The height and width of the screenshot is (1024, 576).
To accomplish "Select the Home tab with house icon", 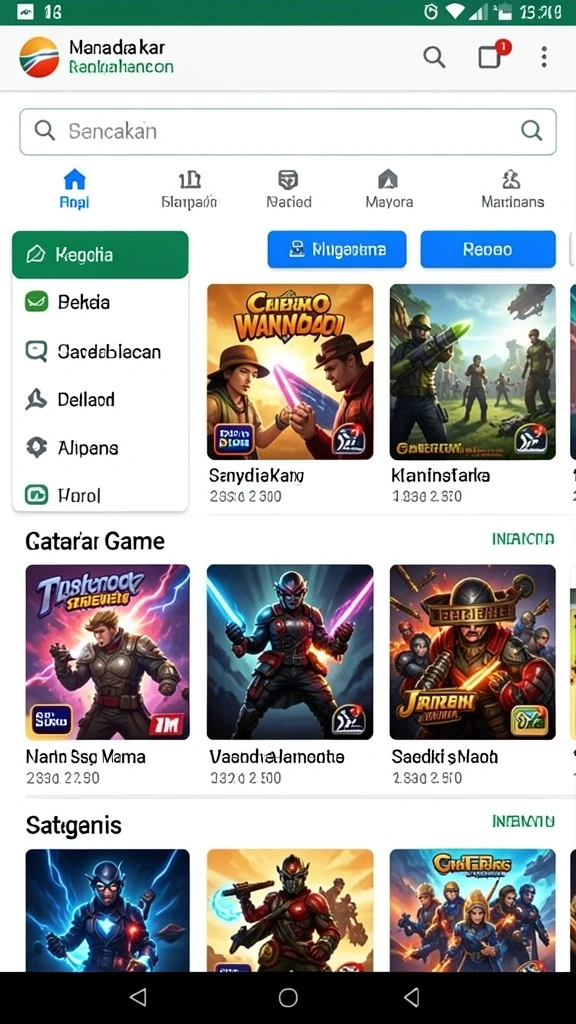I will click(74, 189).
